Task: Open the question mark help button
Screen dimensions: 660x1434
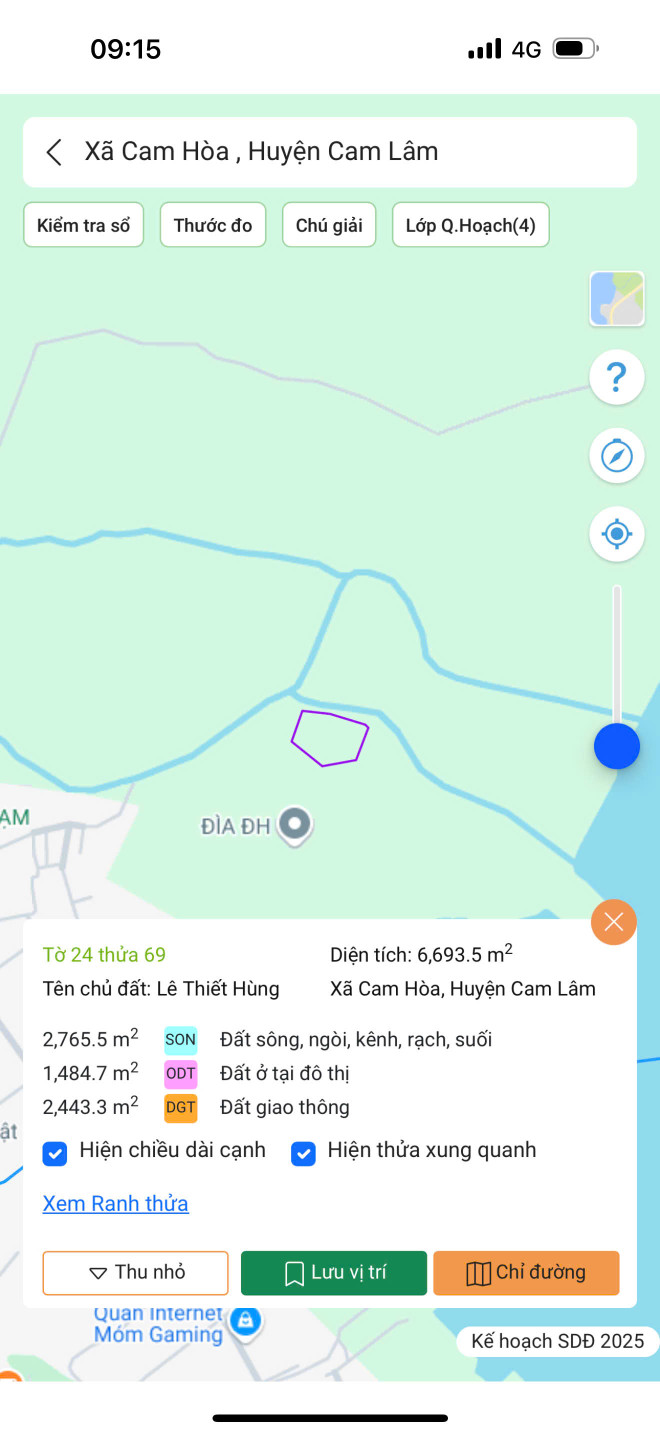Action: [x=617, y=378]
